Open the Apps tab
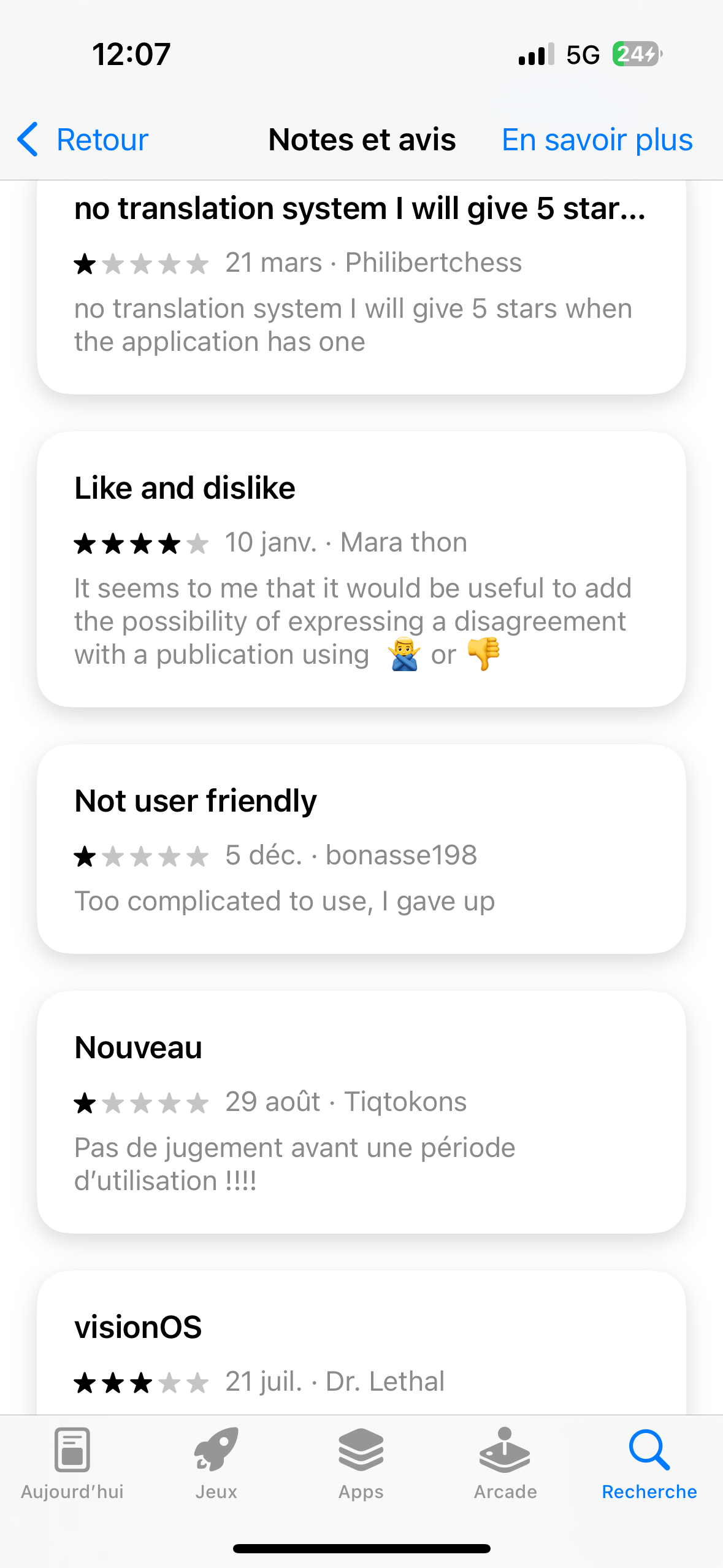Screen dimensions: 723x1568 (x=361, y=1464)
